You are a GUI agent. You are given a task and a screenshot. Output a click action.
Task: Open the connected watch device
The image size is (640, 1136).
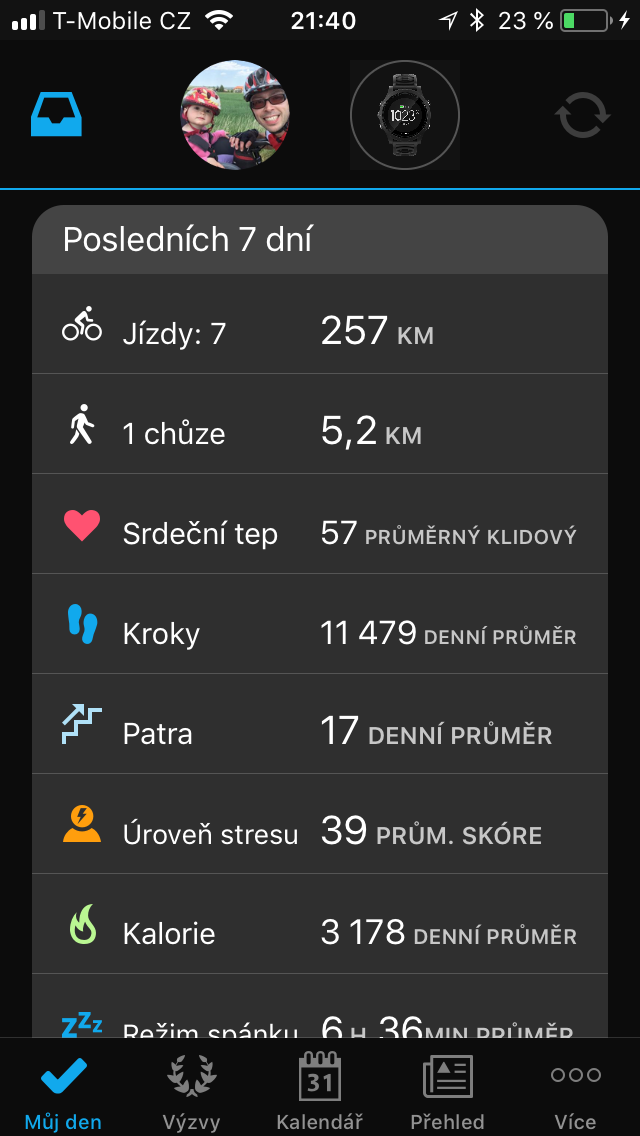404,115
